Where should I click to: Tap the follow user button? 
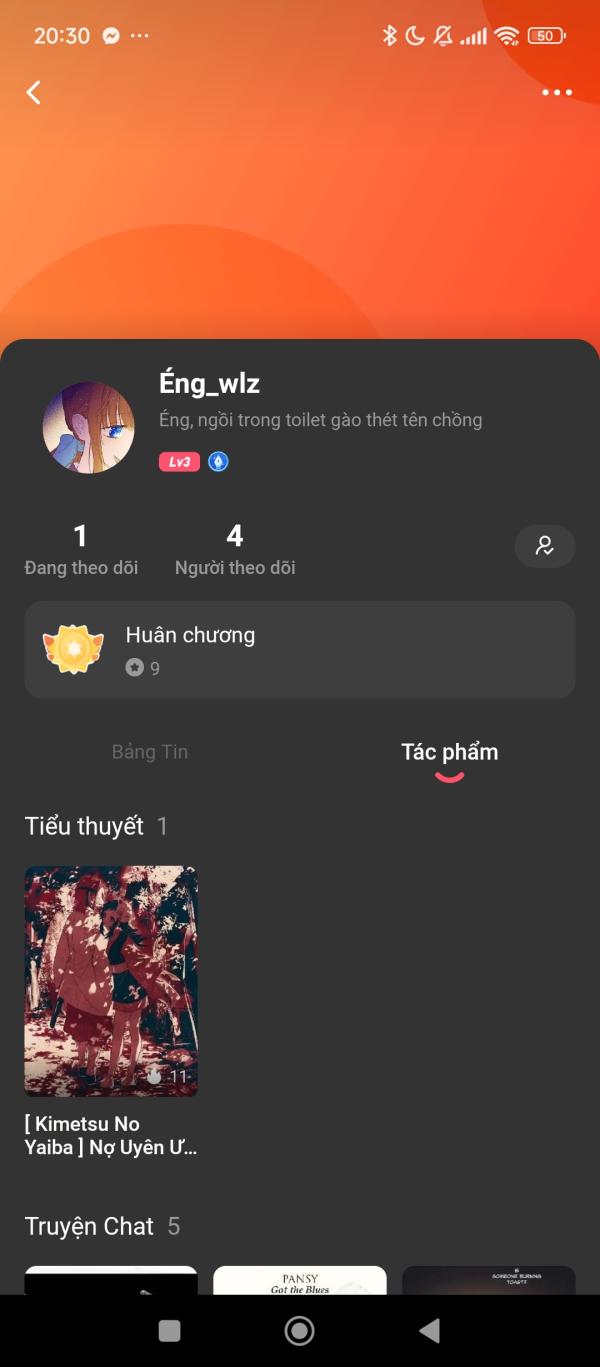click(x=545, y=546)
